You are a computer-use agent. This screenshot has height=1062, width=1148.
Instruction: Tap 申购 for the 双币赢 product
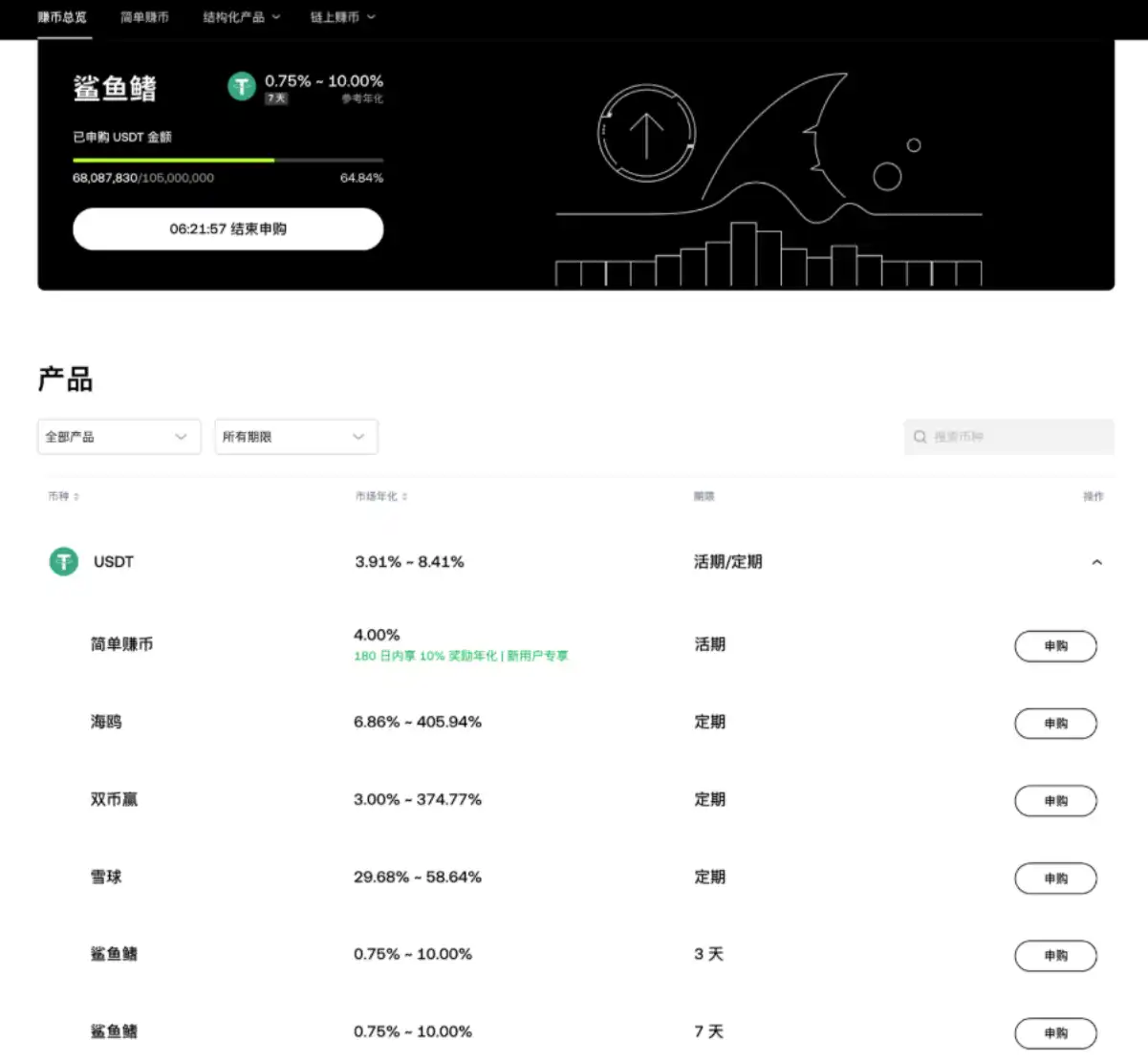coord(1054,801)
